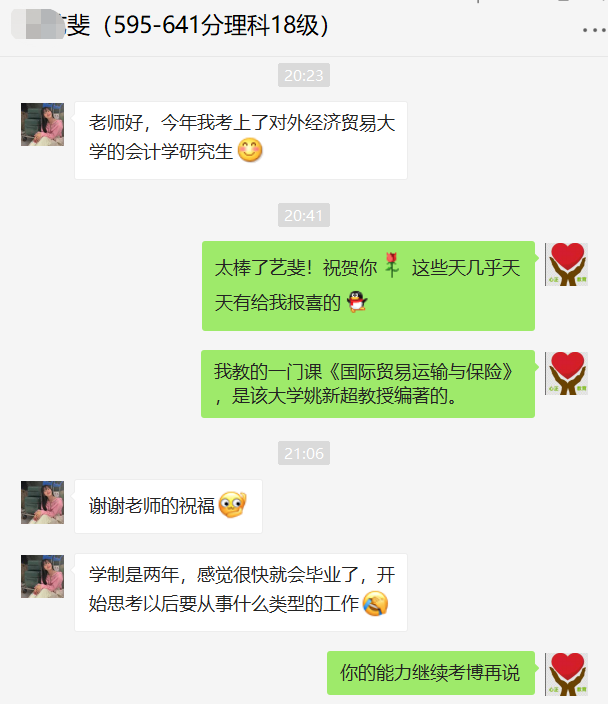Tap my avatar beside 继续考博再说 message
Viewport: 608px width, 704px height.
[566, 673]
